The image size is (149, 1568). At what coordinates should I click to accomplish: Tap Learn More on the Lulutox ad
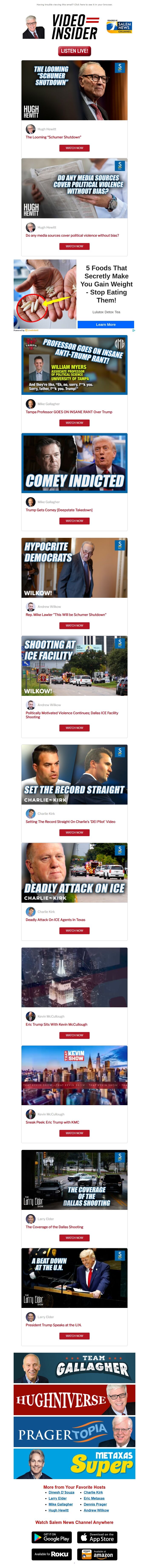click(106, 324)
